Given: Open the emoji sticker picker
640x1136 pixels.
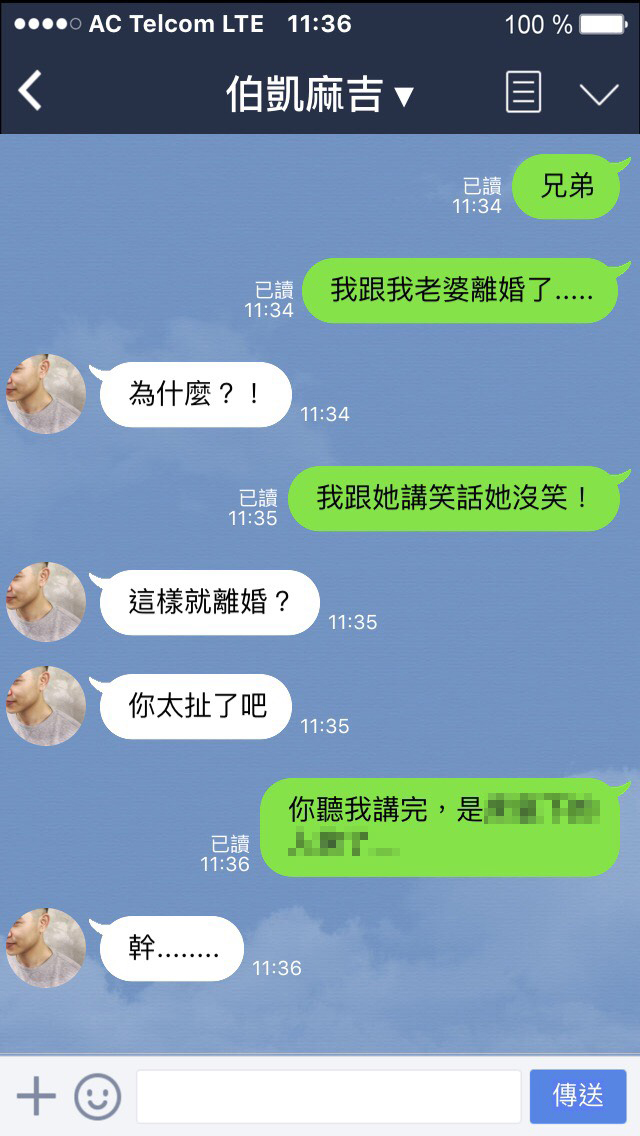Looking at the screenshot, I should 97,1096.
